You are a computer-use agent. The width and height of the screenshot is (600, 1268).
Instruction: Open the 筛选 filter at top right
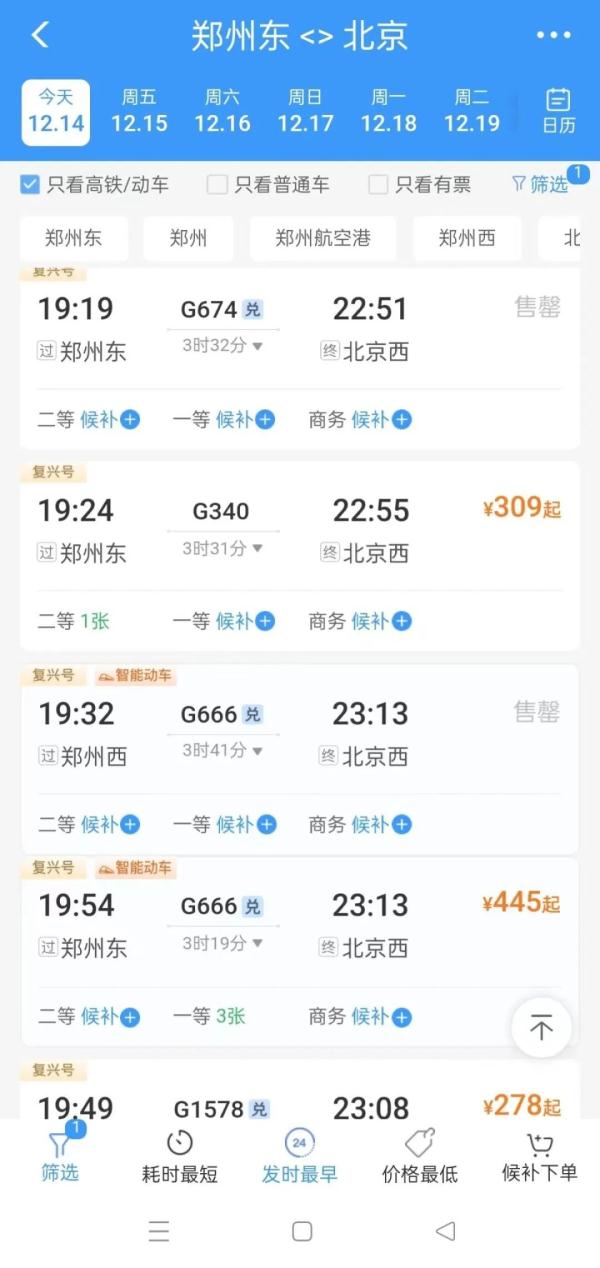(541, 184)
